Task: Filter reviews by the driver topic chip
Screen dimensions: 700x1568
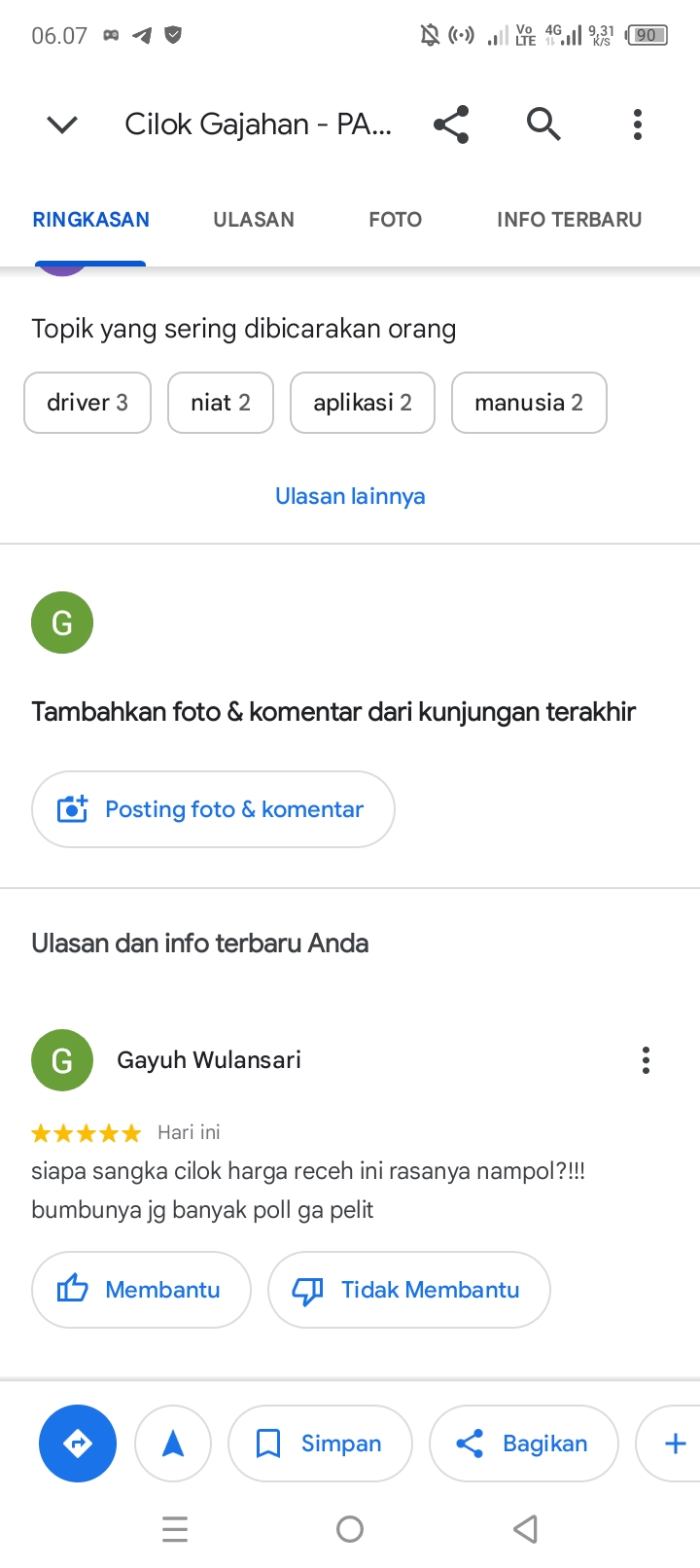Action: coord(87,403)
